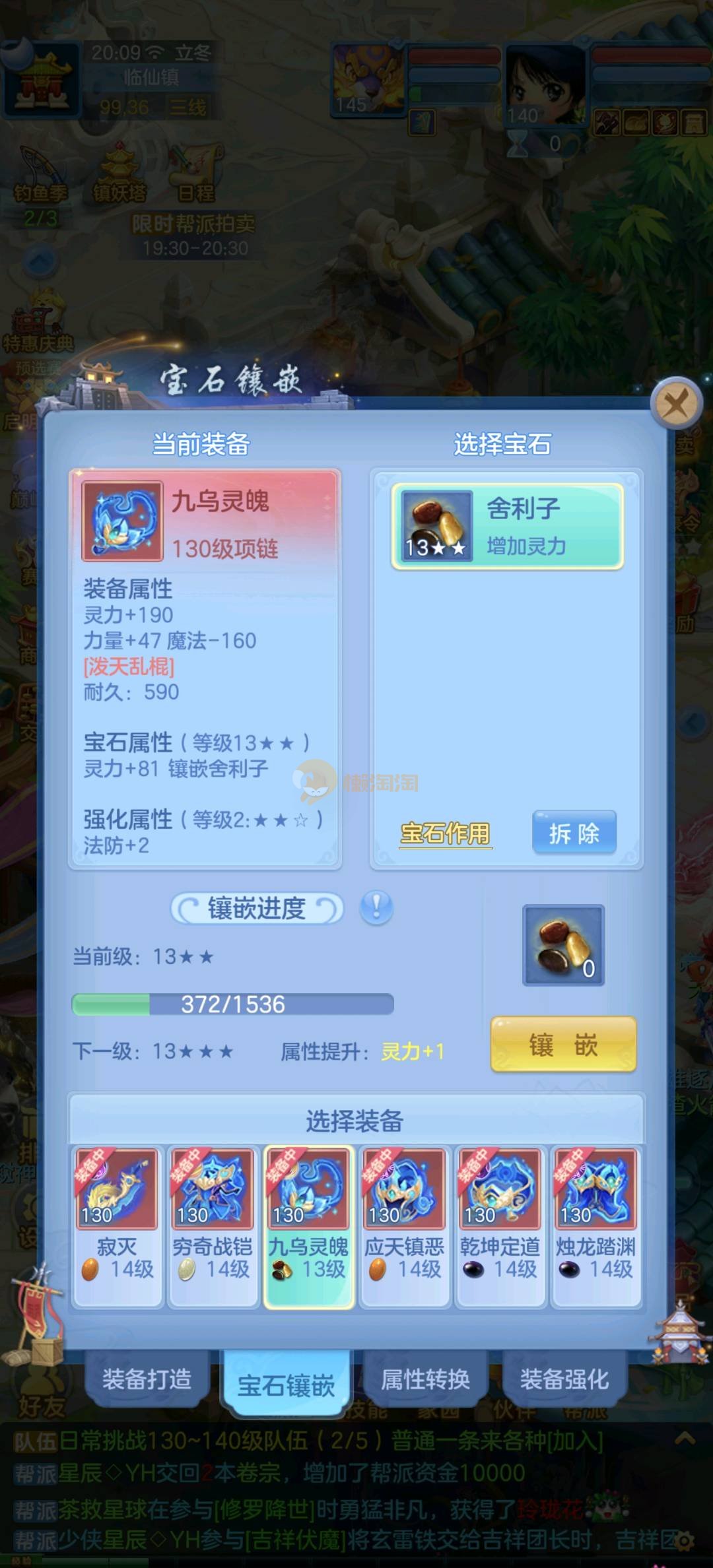Viewport: 713px width, 1568px height.
Task: Select the 应天镇恶 equipment
Action: [x=404, y=1225]
